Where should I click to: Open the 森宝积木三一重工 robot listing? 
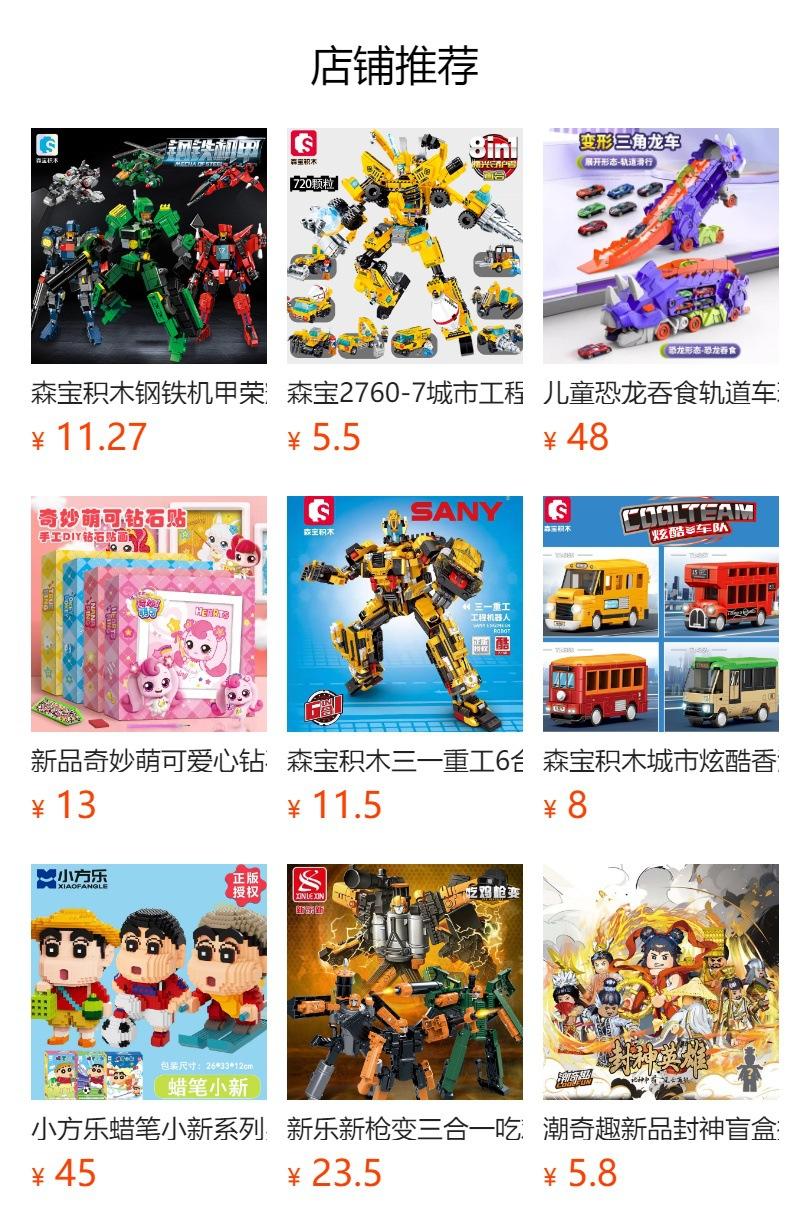(405, 614)
